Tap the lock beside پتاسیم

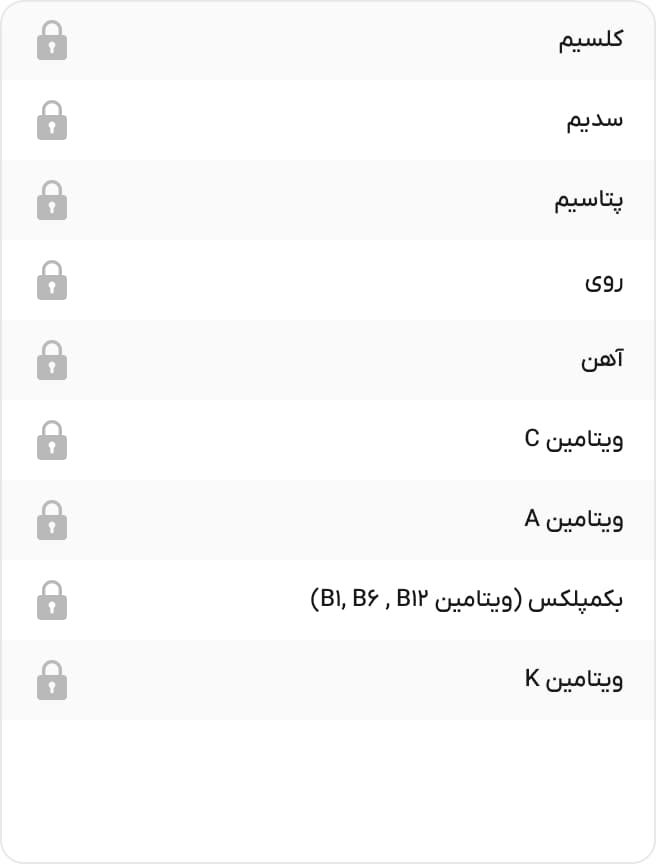click(x=52, y=200)
